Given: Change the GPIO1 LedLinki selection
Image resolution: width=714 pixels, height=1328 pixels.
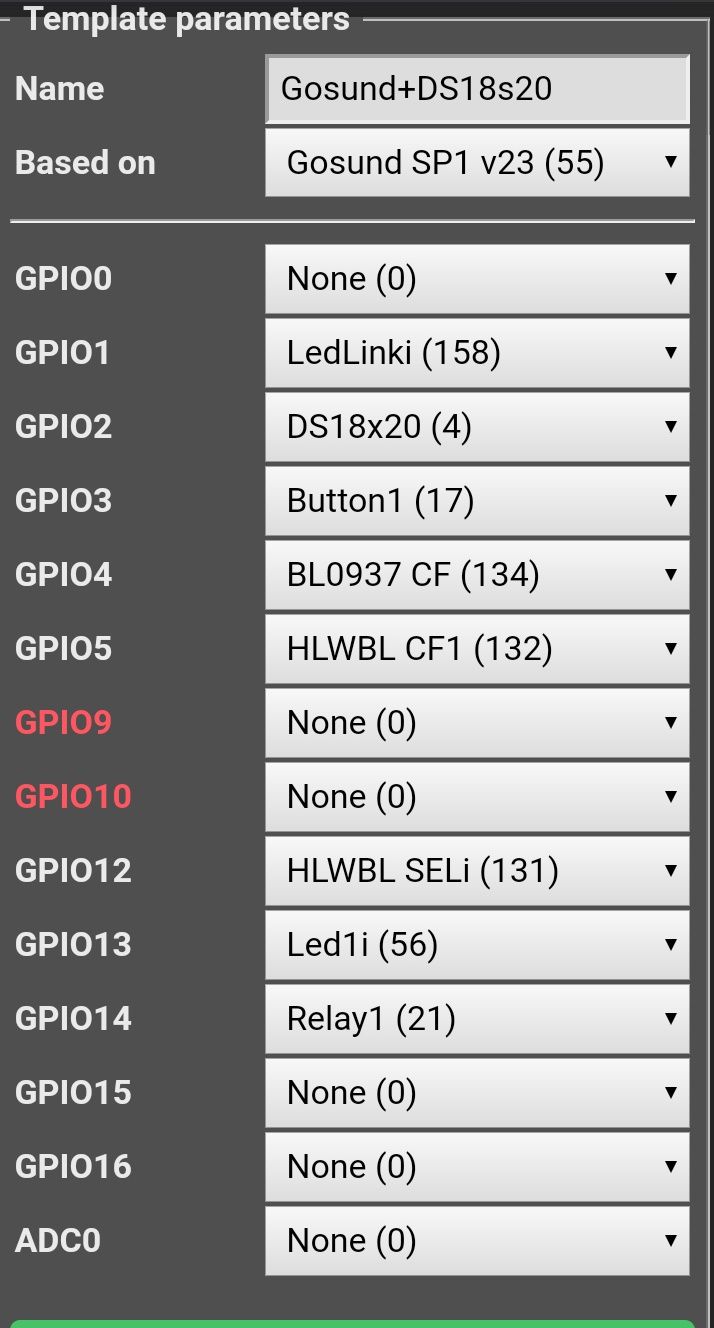Looking at the screenshot, I should [477, 353].
